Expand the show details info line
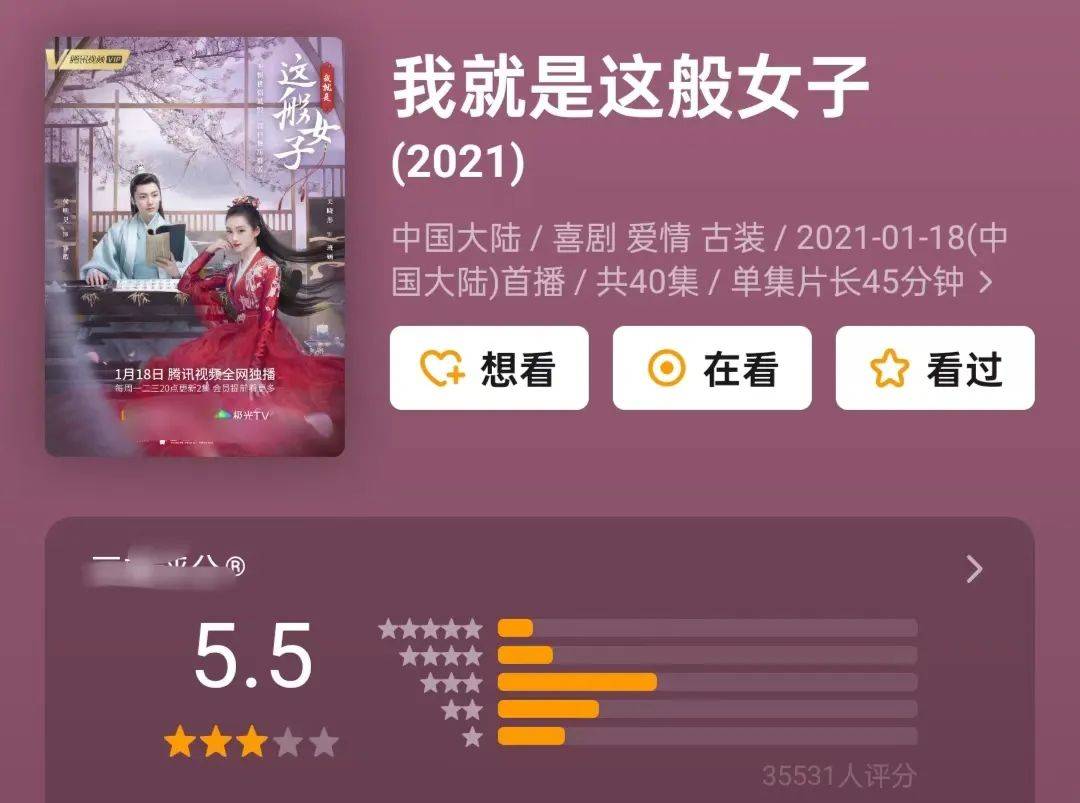 point(985,283)
